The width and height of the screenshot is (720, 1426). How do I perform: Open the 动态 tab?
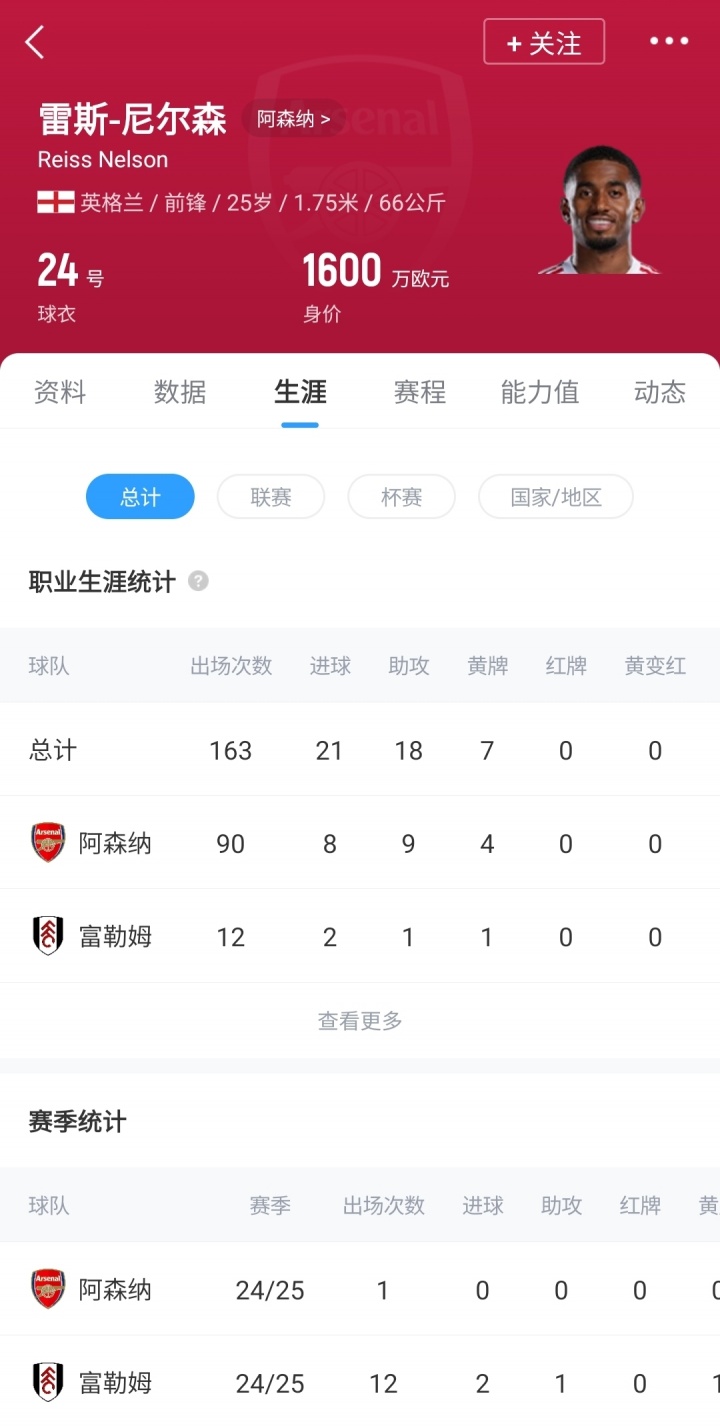tap(660, 392)
